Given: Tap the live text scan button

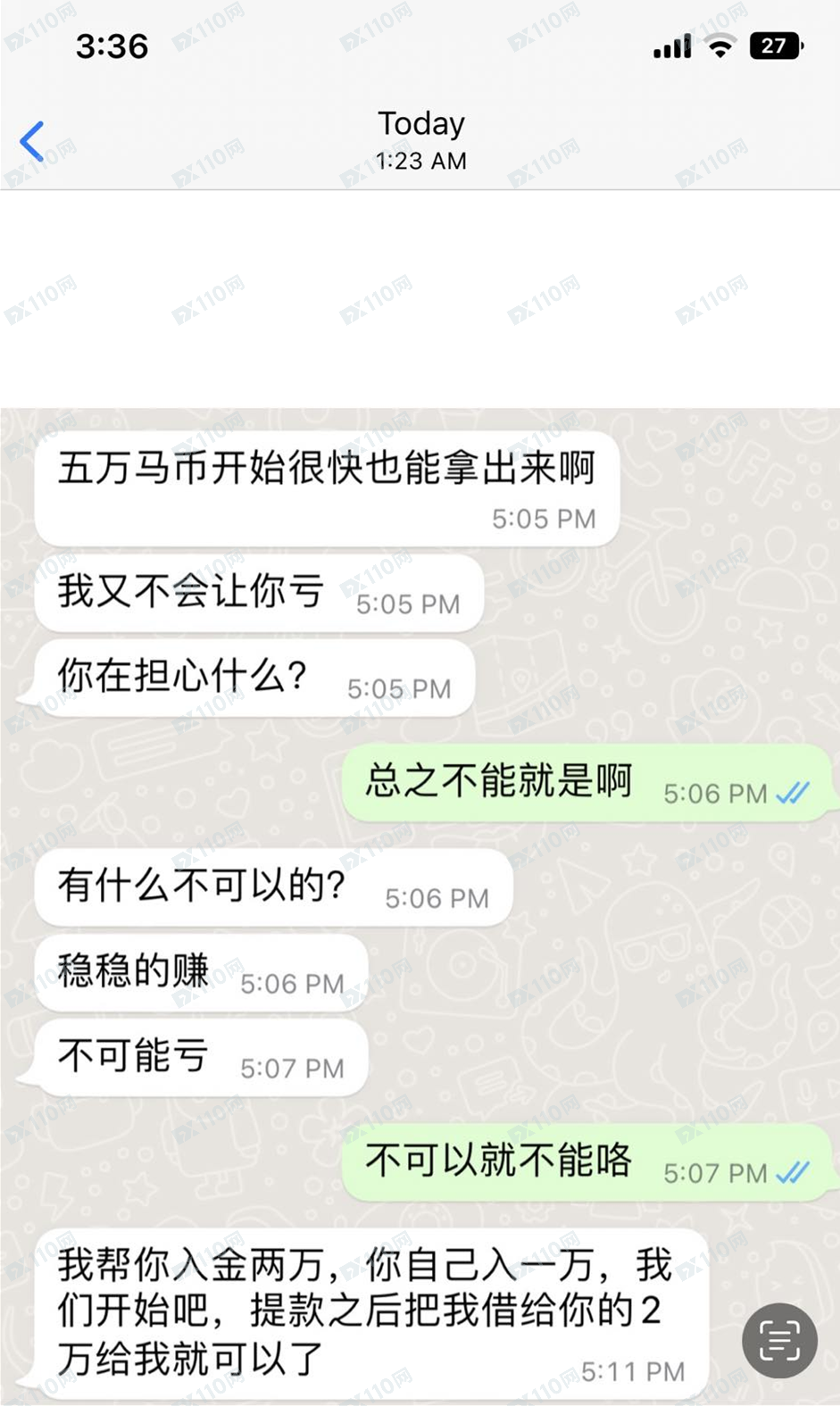Looking at the screenshot, I should (779, 1340).
